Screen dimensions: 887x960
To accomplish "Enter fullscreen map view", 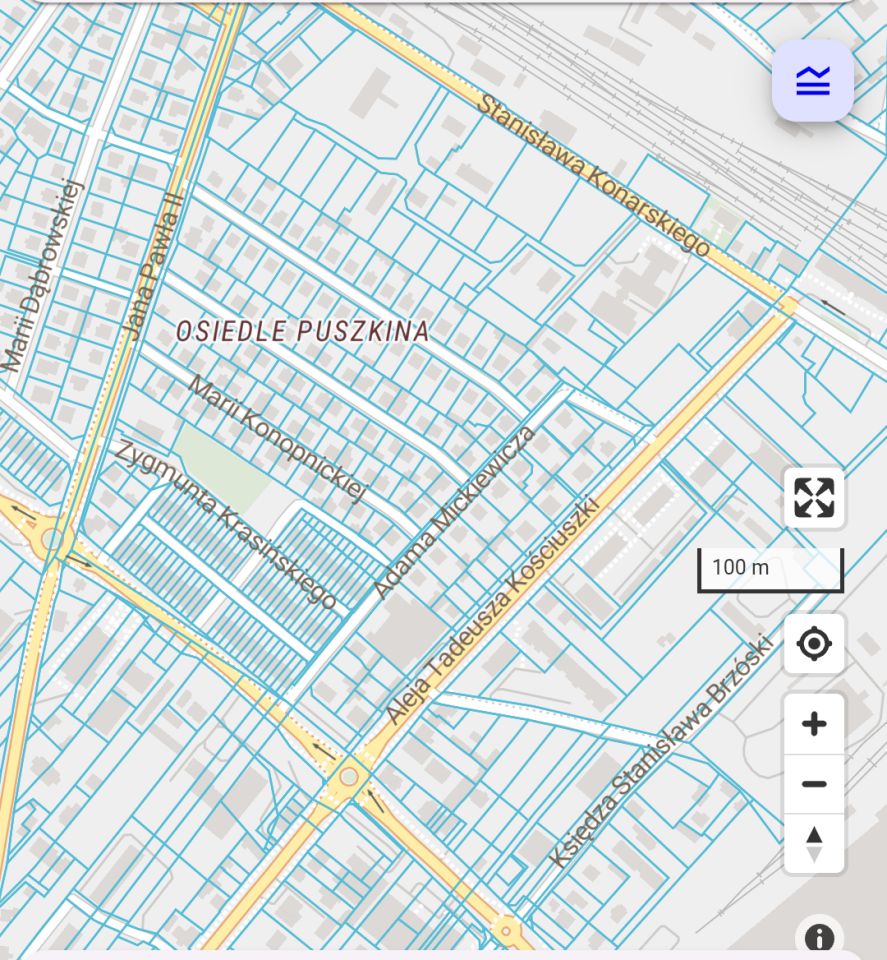I will coord(814,497).
